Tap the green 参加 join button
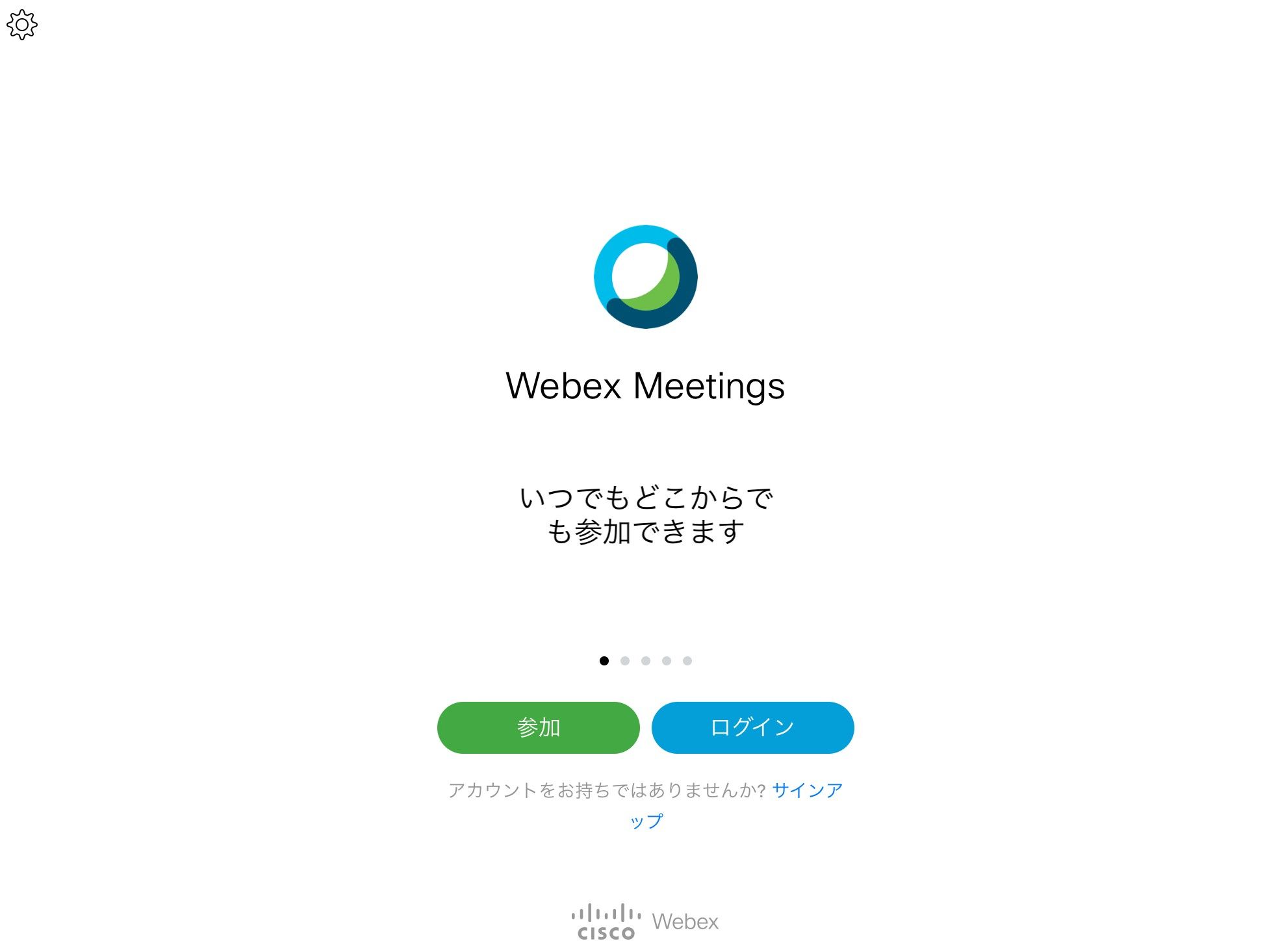The image size is (1278, 952). [538, 727]
